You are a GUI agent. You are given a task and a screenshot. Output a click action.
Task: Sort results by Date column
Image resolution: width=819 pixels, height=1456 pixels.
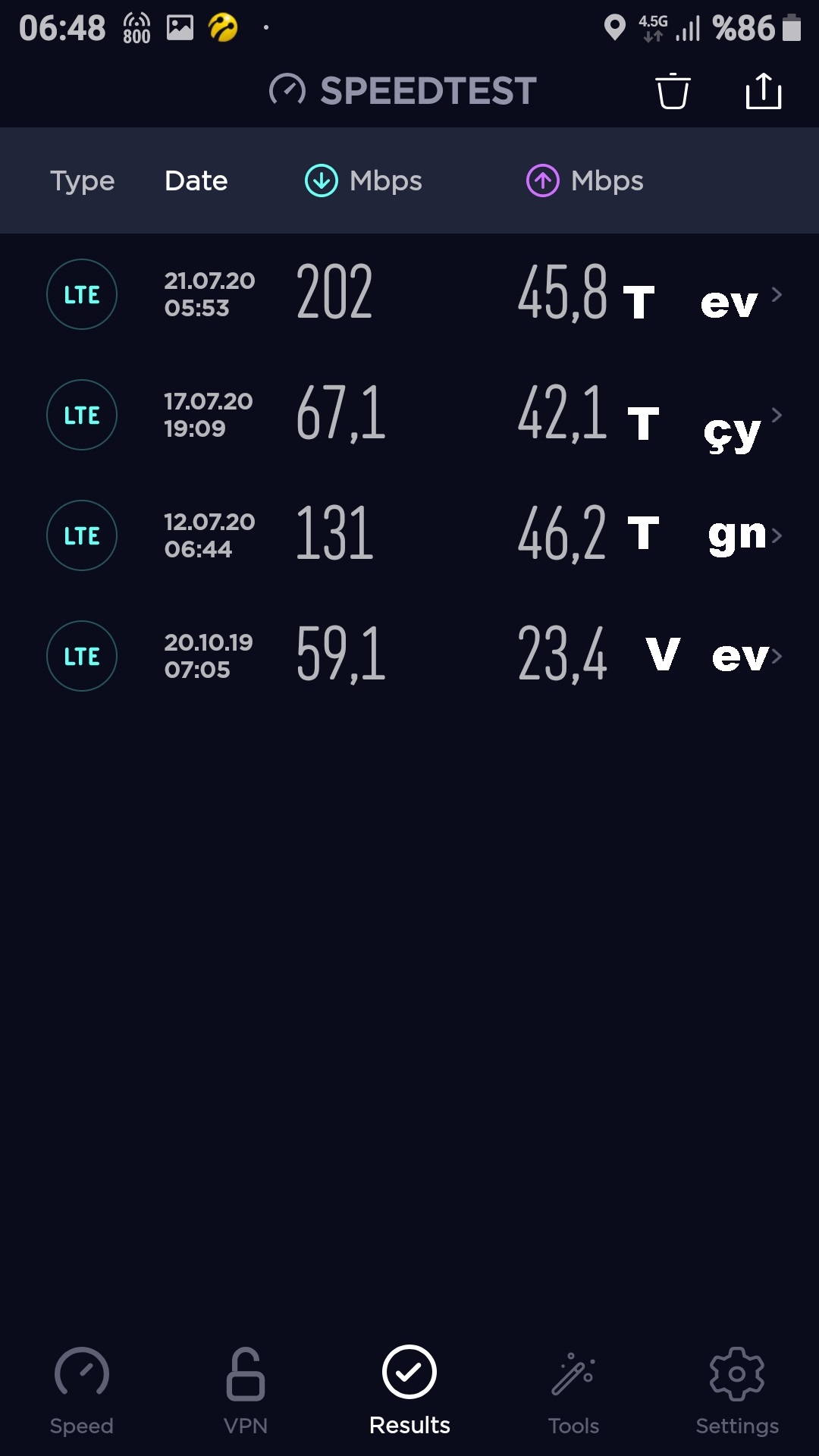point(196,180)
